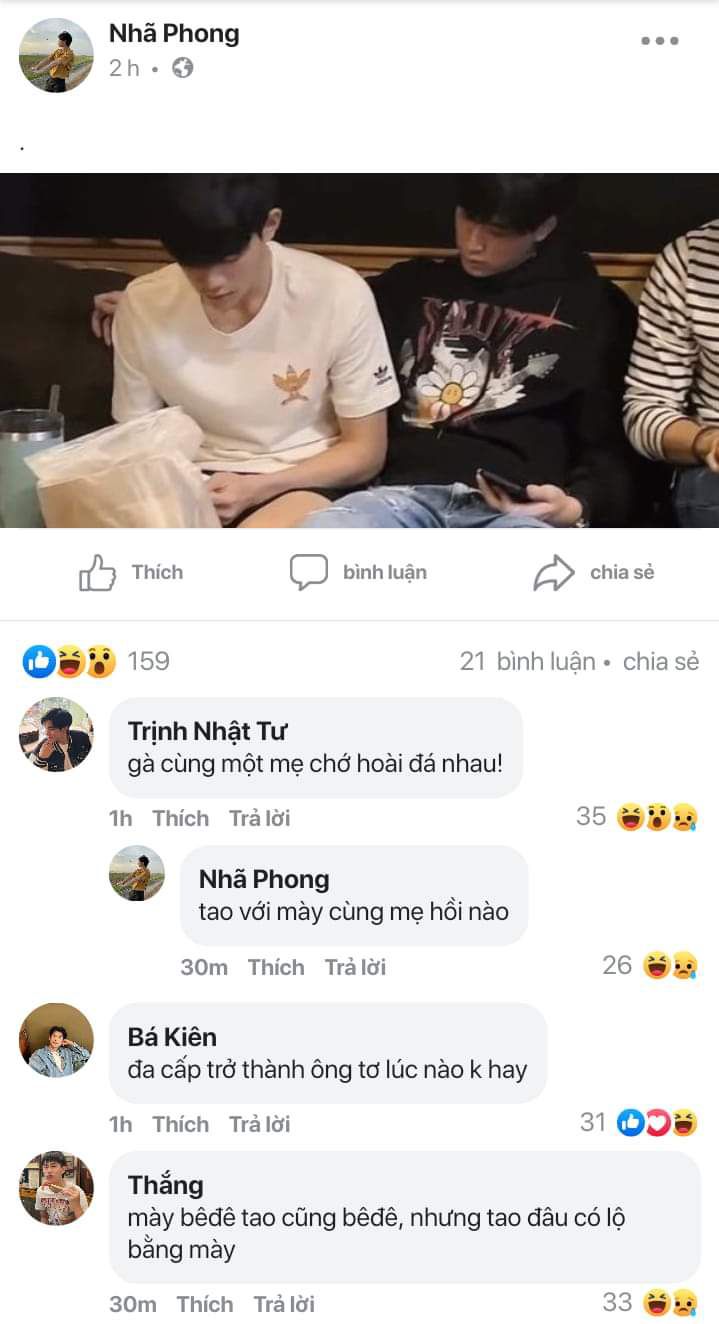Open the posted photo full screen

[x=359, y=350]
